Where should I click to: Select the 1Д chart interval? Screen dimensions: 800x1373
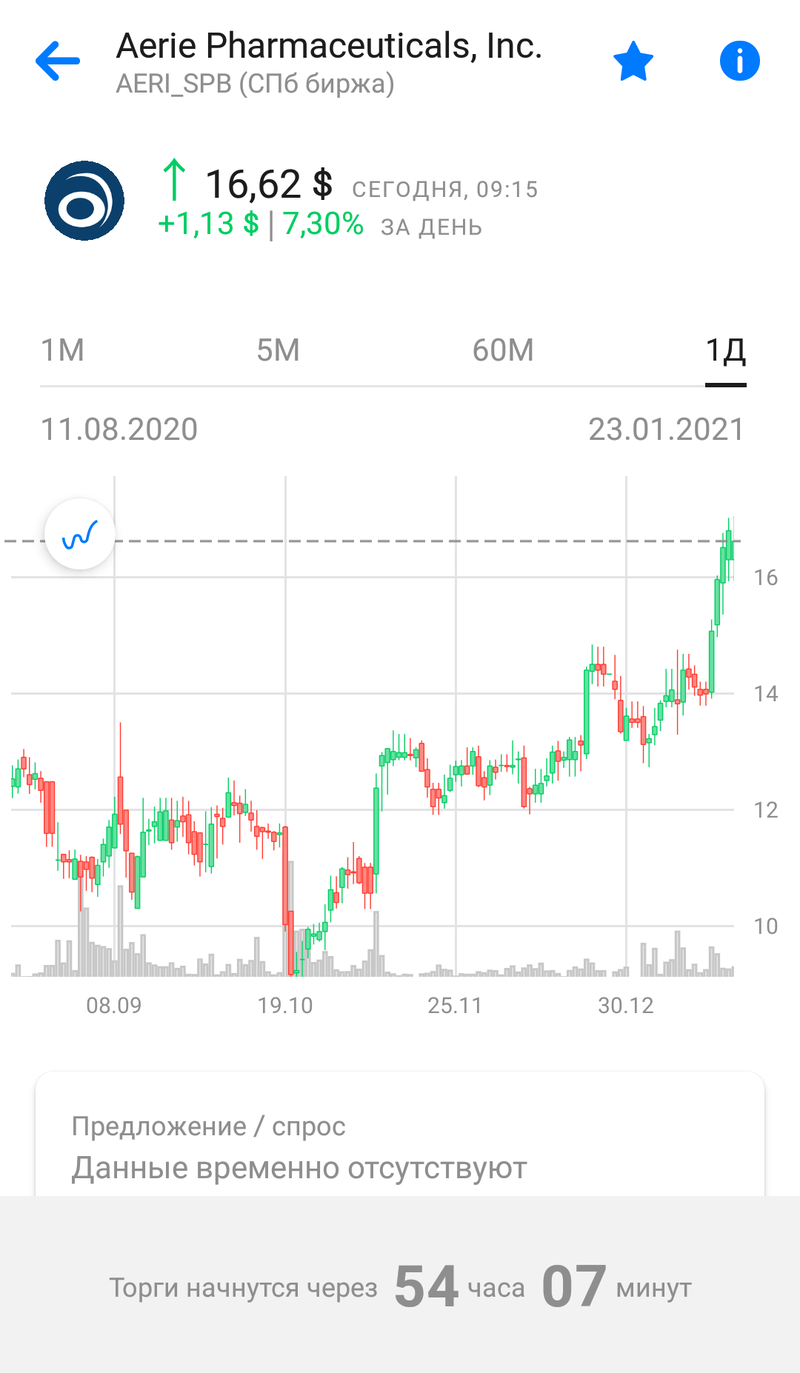pos(726,351)
